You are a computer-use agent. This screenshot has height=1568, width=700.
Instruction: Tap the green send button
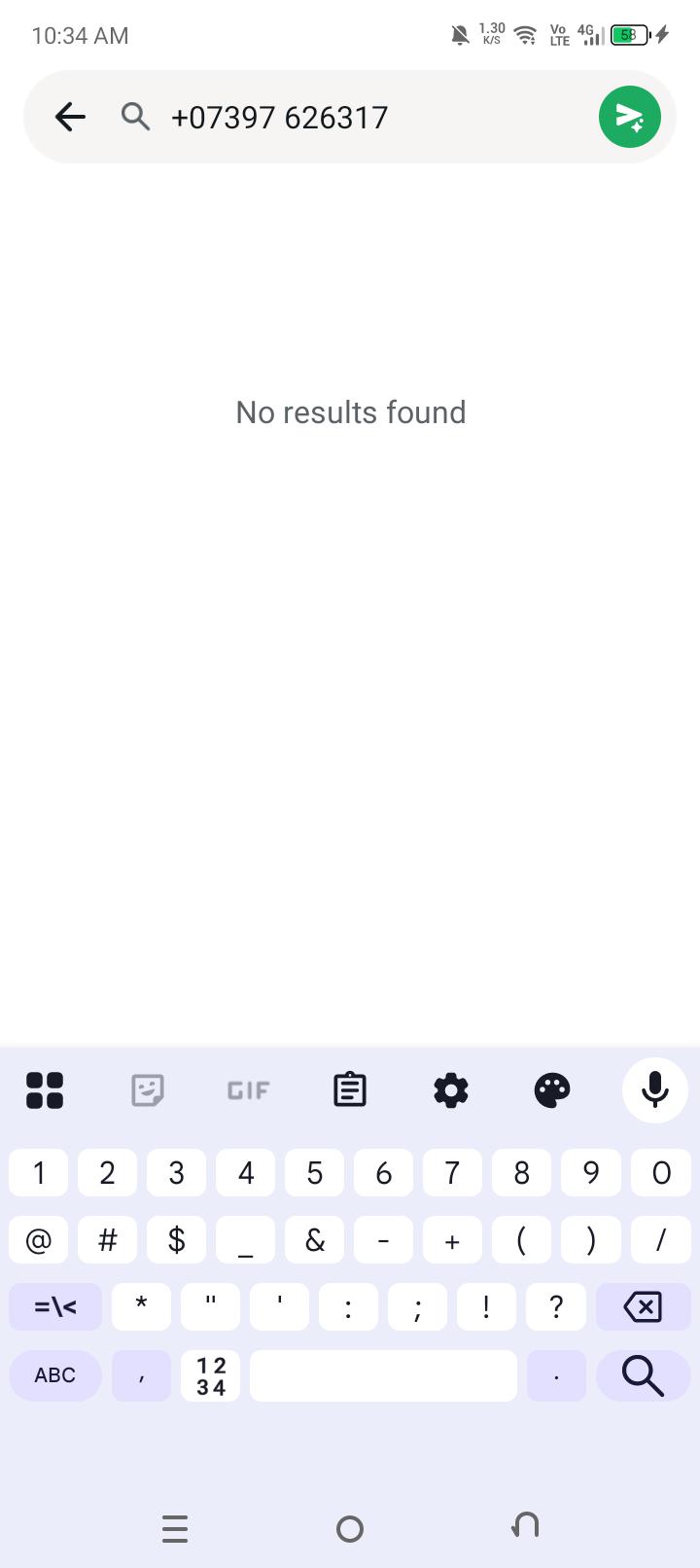[x=630, y=118]
